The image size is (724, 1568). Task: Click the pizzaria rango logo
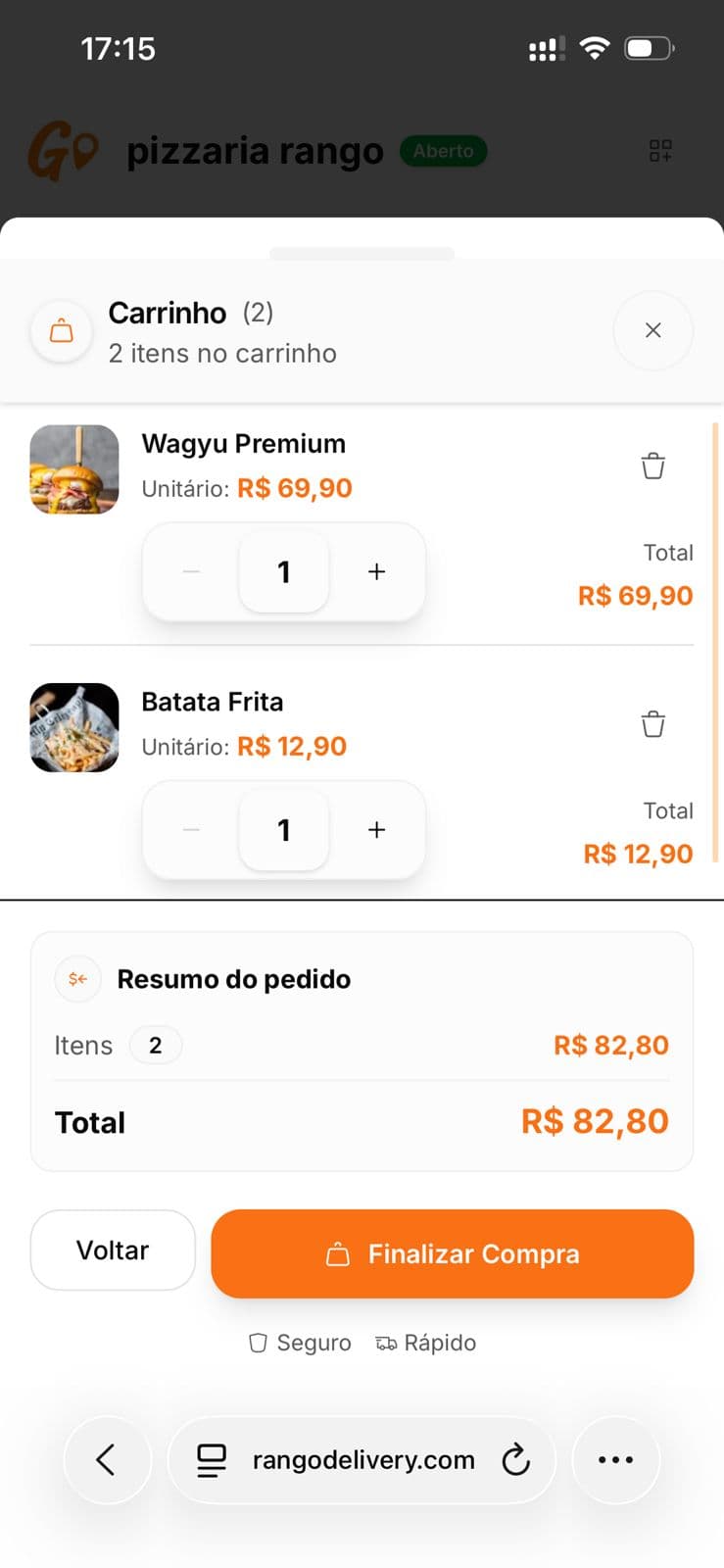[63, 150]
